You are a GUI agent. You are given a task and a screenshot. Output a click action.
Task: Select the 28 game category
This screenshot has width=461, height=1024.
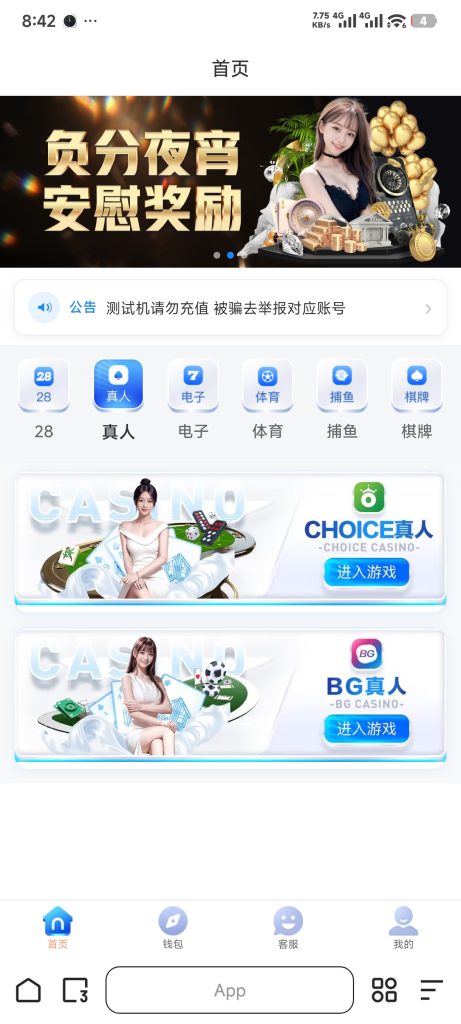(44, 399)
